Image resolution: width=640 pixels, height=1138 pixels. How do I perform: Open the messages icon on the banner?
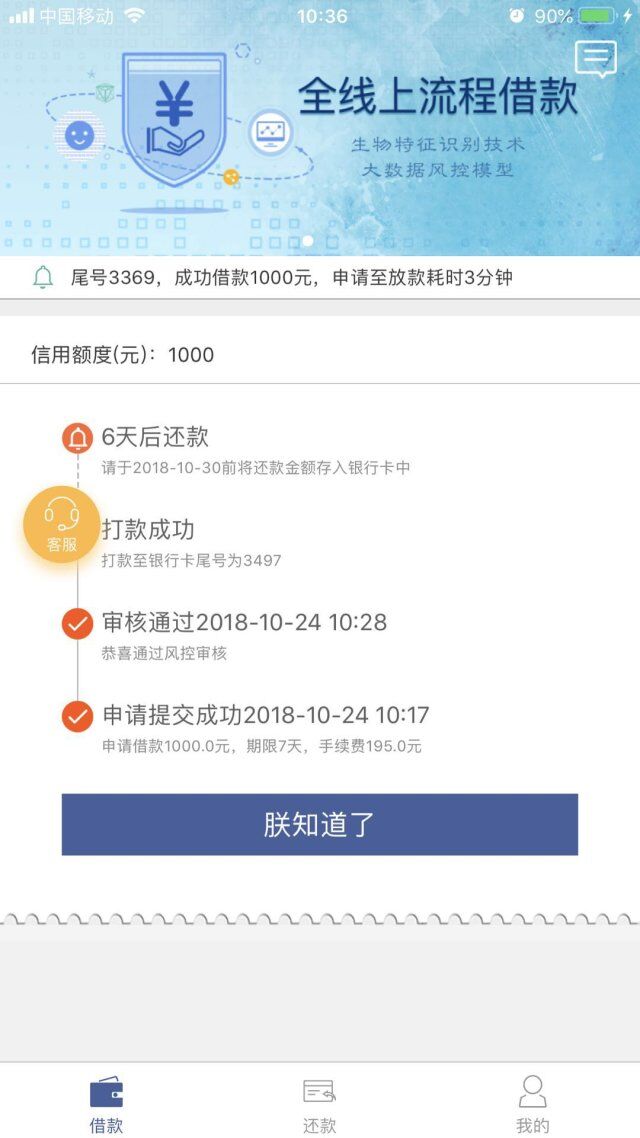596,59
